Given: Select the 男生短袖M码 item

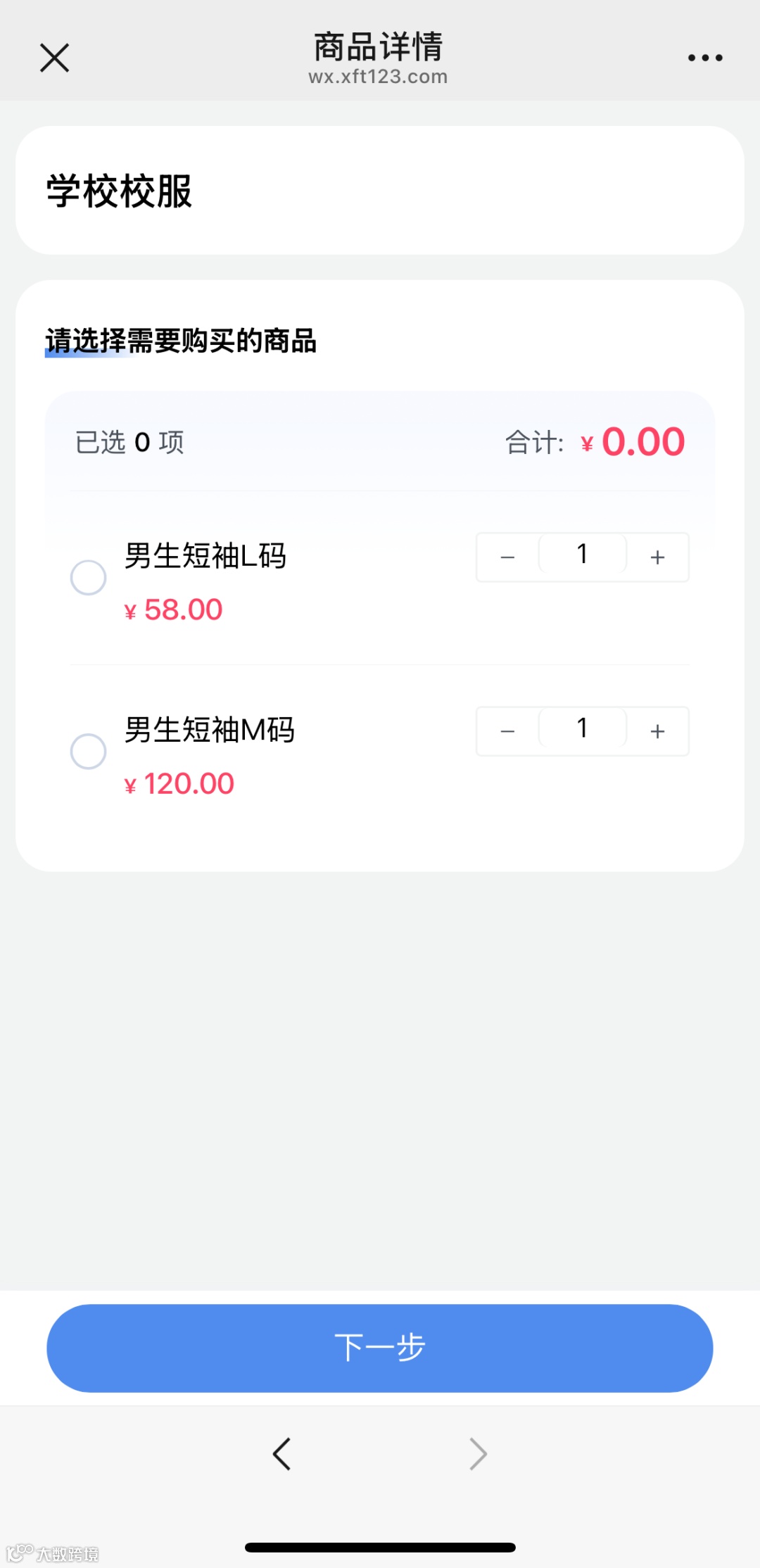Looking at the screenshot, I should [89, 752].
